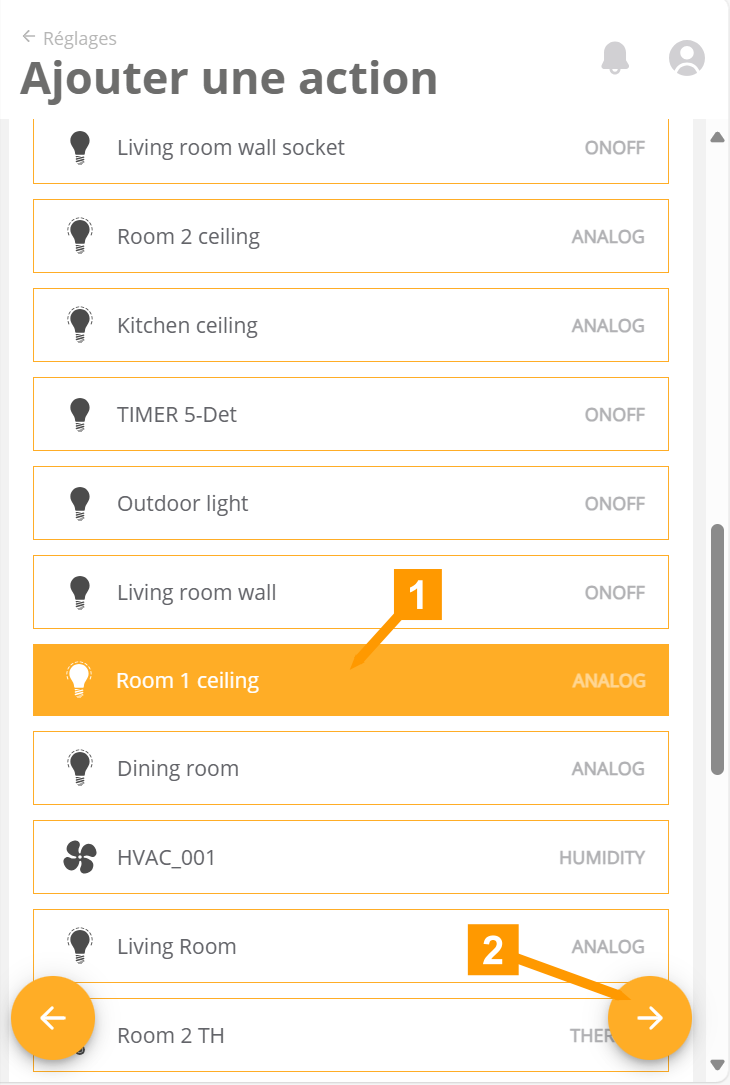Go back to Réglages
This screenshot has height=1085, width=730.
[x=69, y=39]
